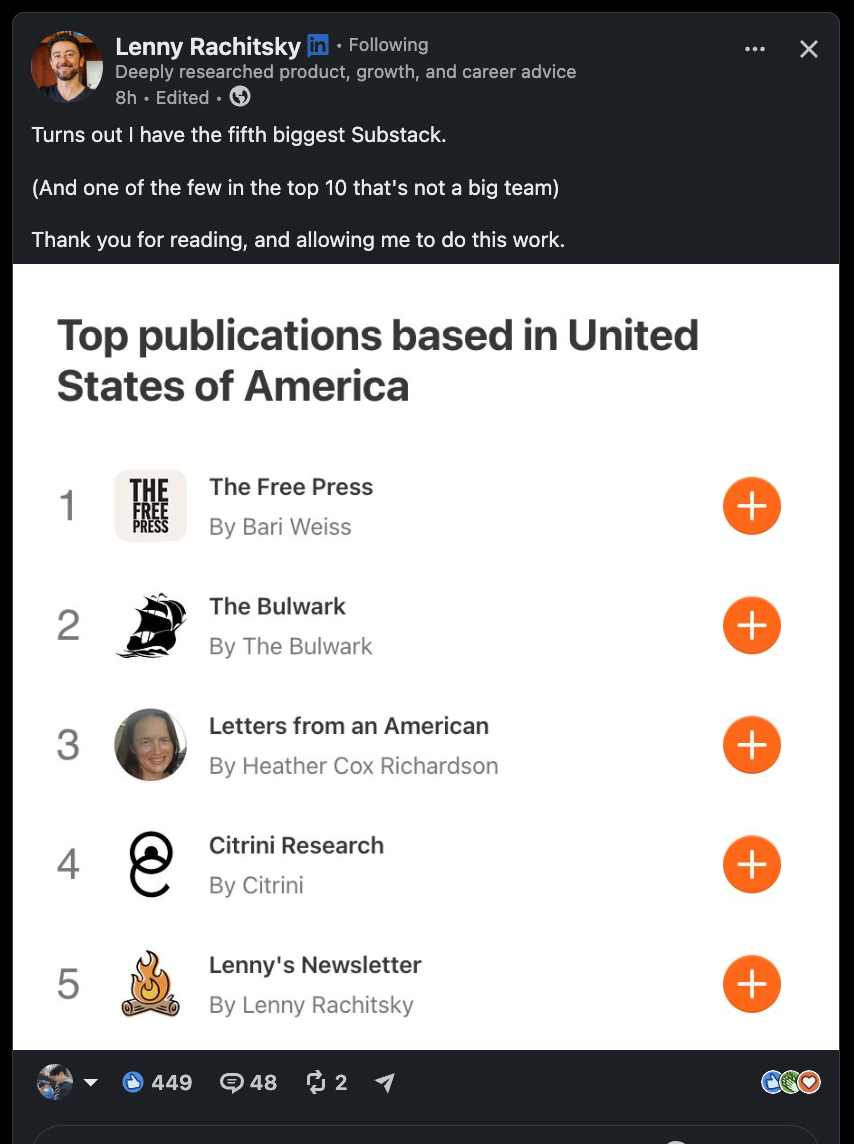Send this post via the paper plane icon
Viewport: 854px width, 1144px height.
(385, 1083)
